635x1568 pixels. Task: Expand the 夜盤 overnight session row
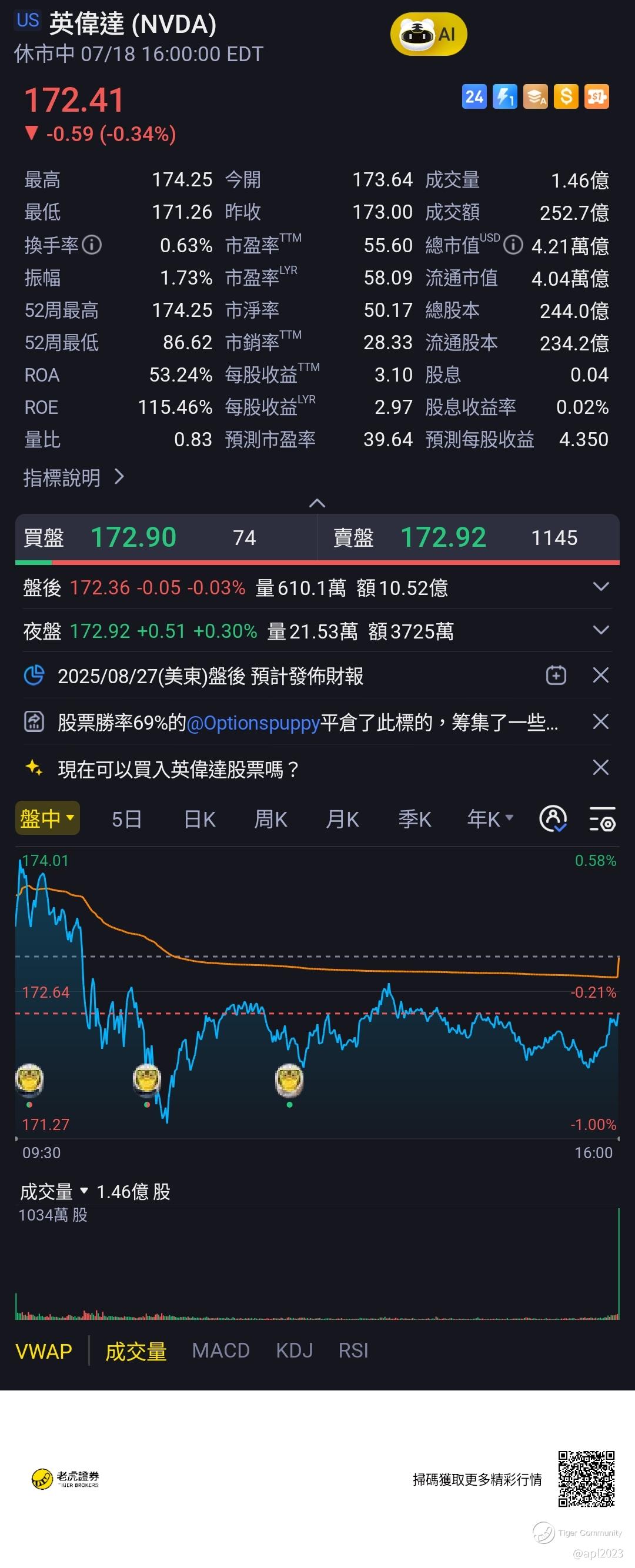click(x=600, y=630)
